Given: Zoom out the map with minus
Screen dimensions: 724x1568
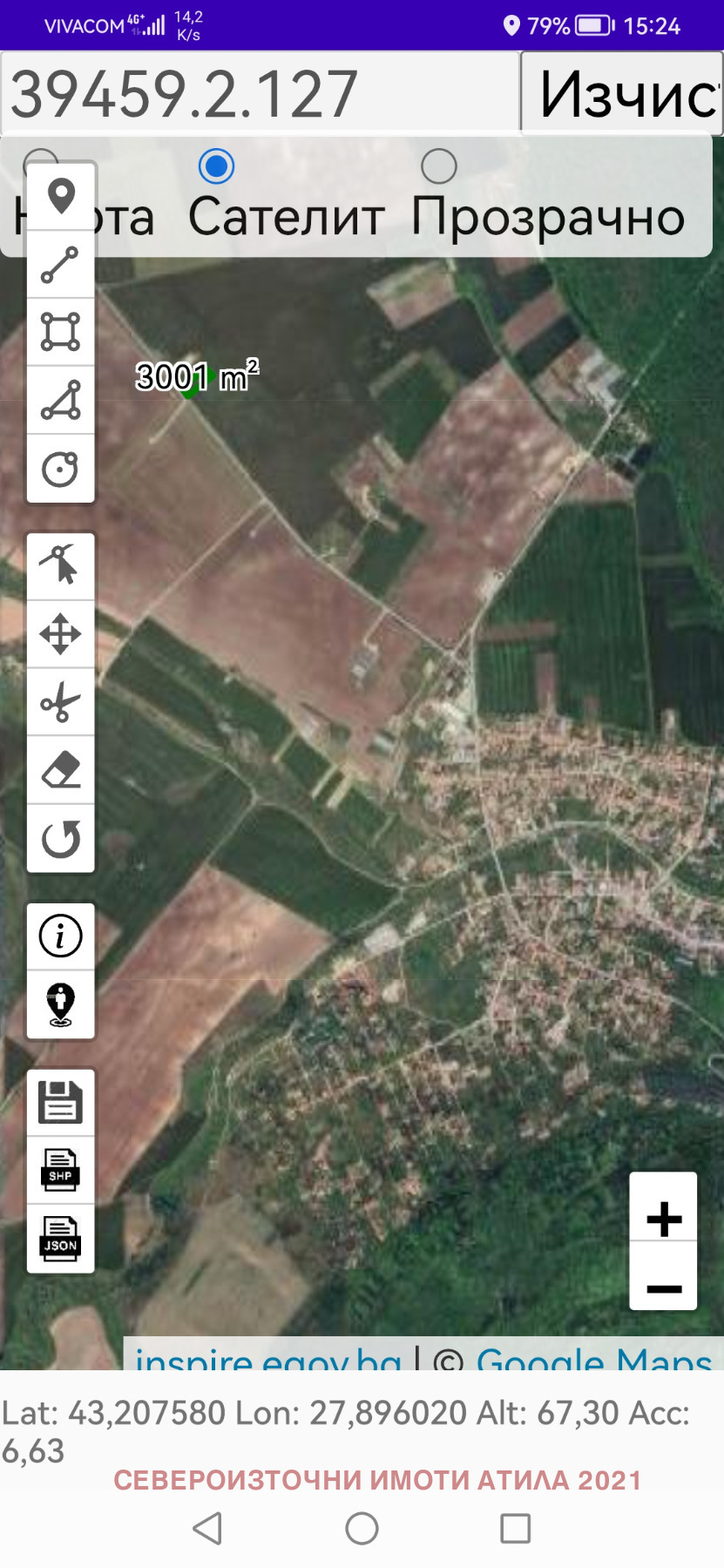Looking at the screenshot, I should pos(663,1287).
